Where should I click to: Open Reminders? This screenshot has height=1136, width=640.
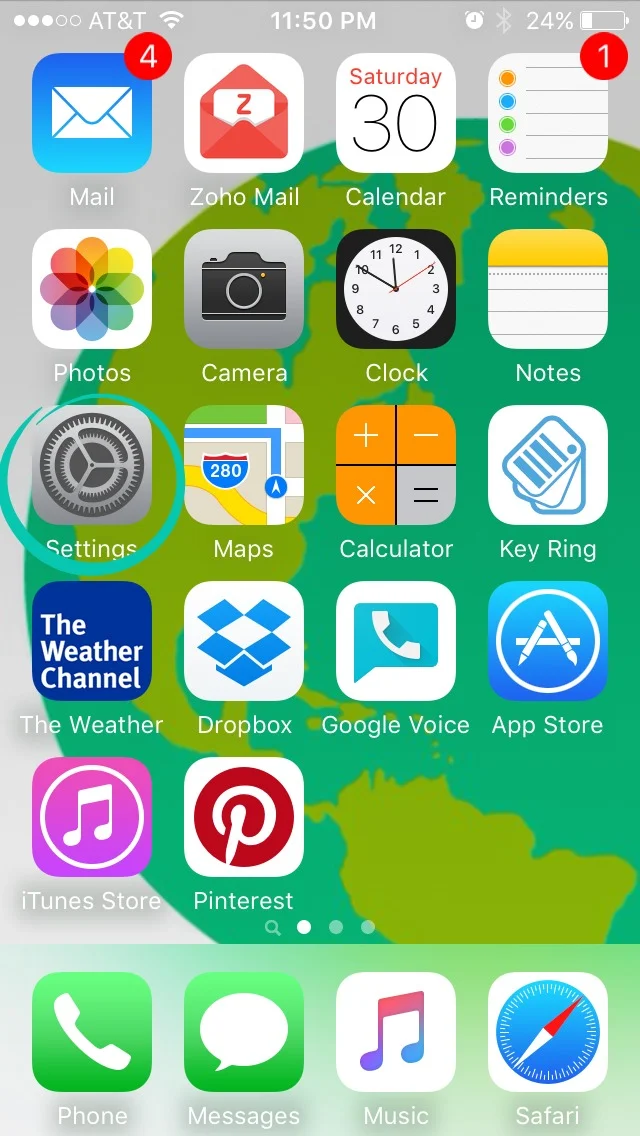[548, 112]
